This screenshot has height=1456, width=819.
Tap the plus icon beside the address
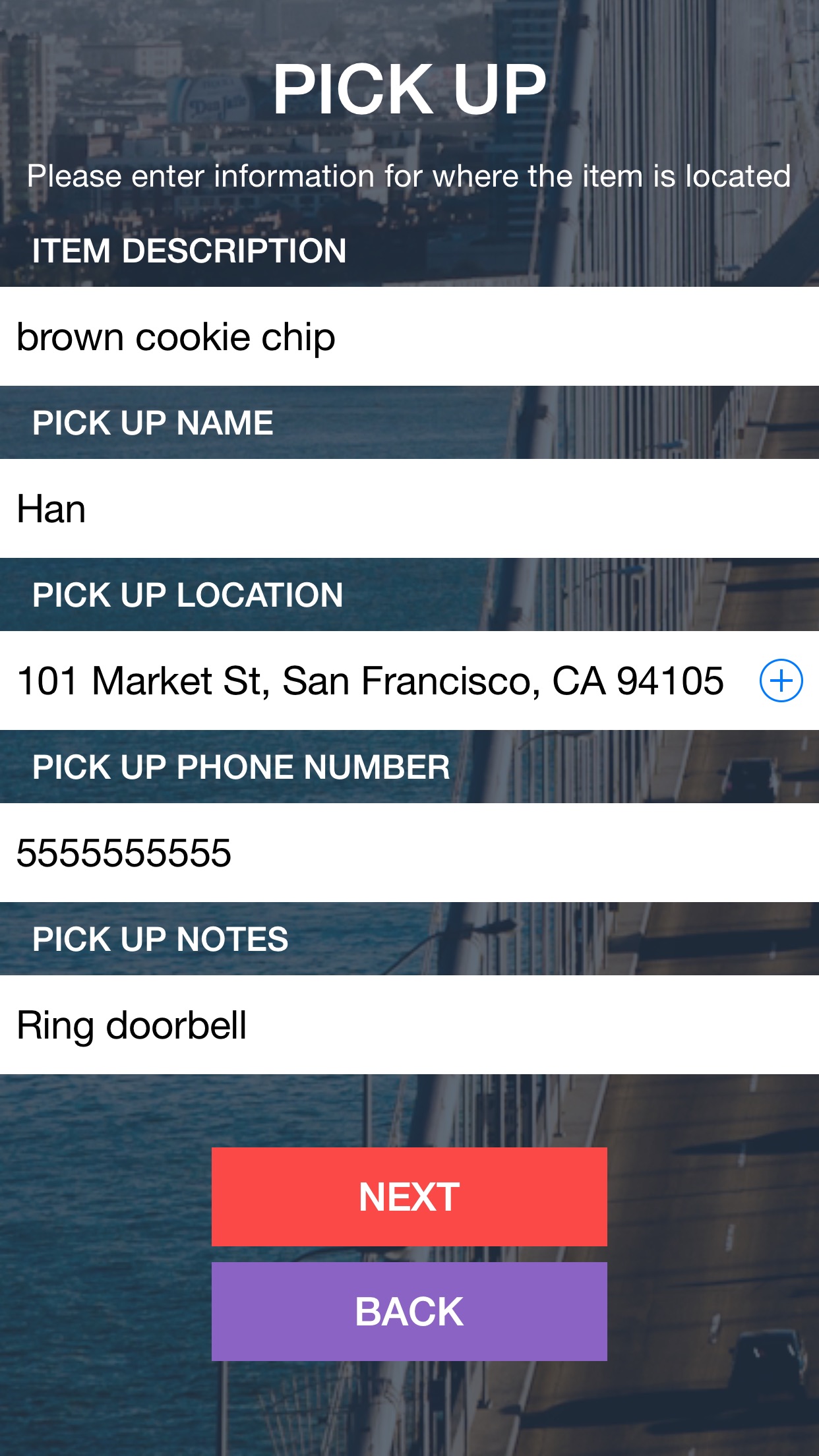coord(781,681)
